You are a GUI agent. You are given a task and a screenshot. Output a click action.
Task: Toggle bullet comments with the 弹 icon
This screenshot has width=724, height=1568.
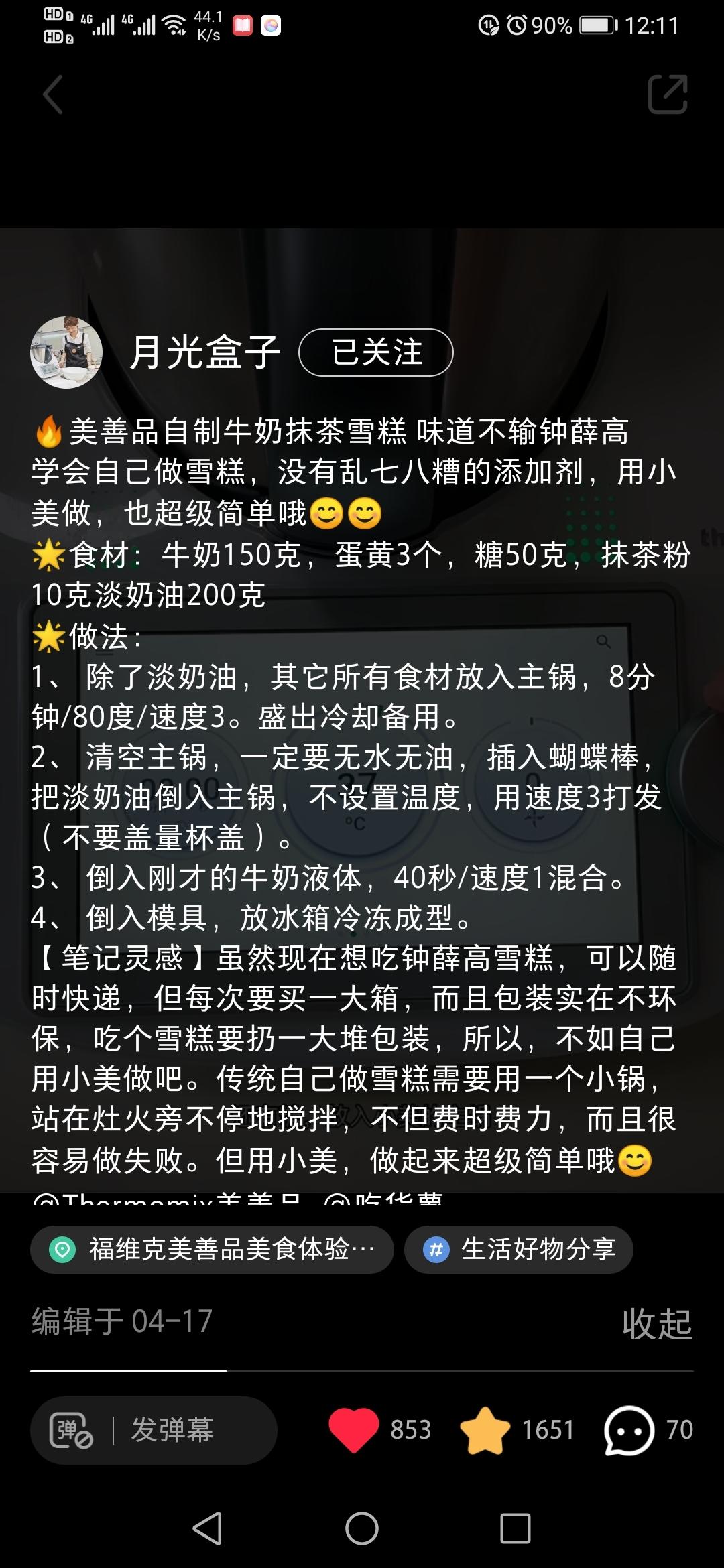pos(71,1430)
